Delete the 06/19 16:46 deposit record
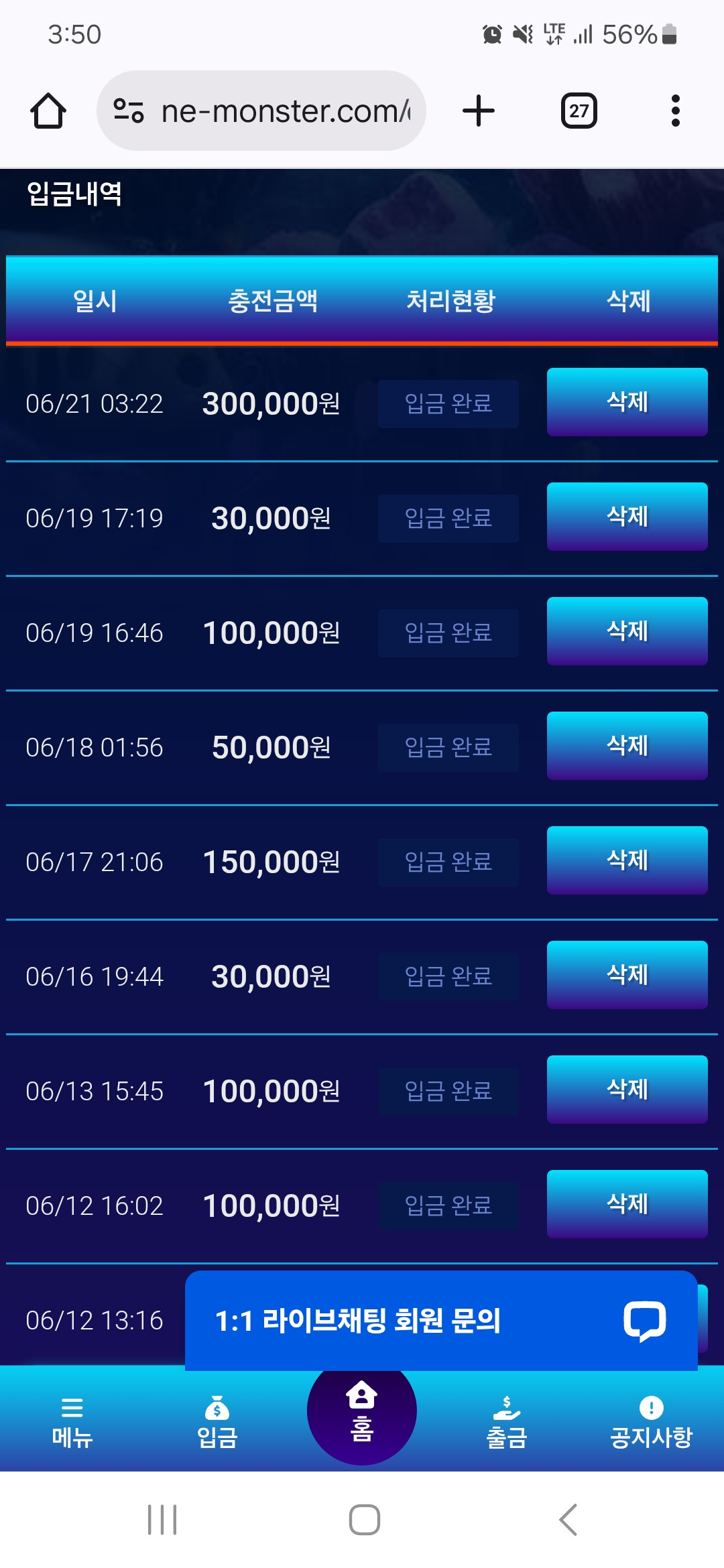 (x=627, y=631)
